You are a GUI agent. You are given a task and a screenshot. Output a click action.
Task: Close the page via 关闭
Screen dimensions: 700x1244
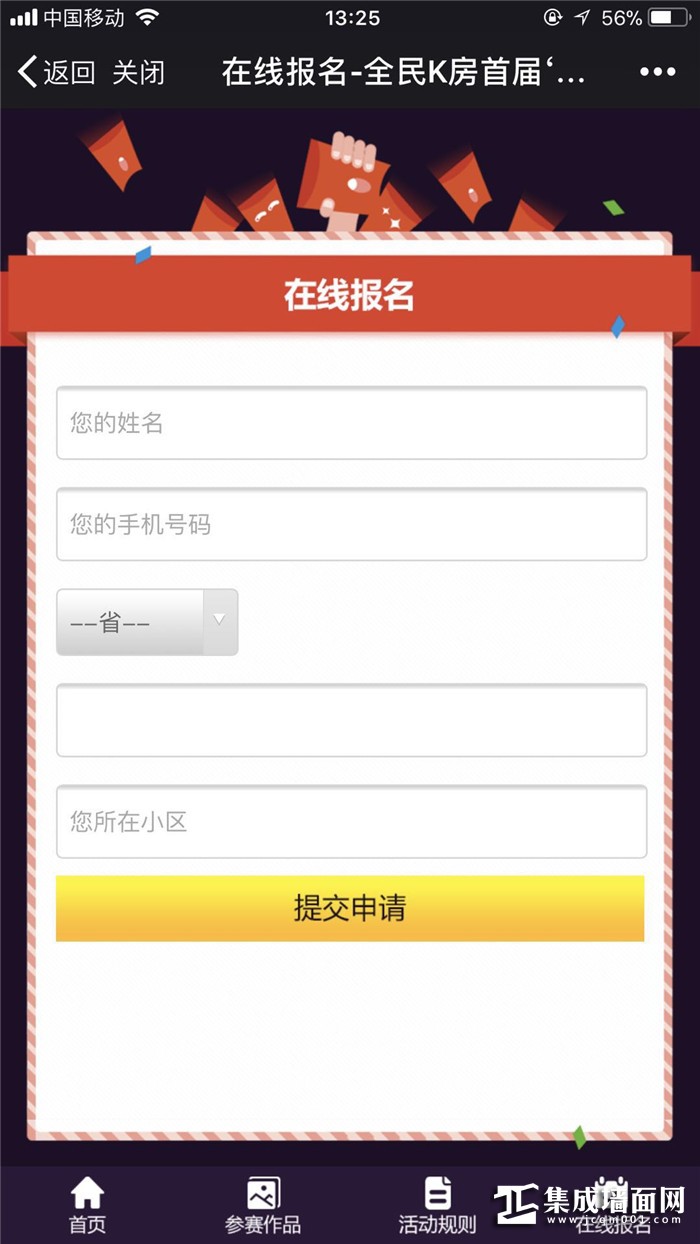[x=138, y=72]
